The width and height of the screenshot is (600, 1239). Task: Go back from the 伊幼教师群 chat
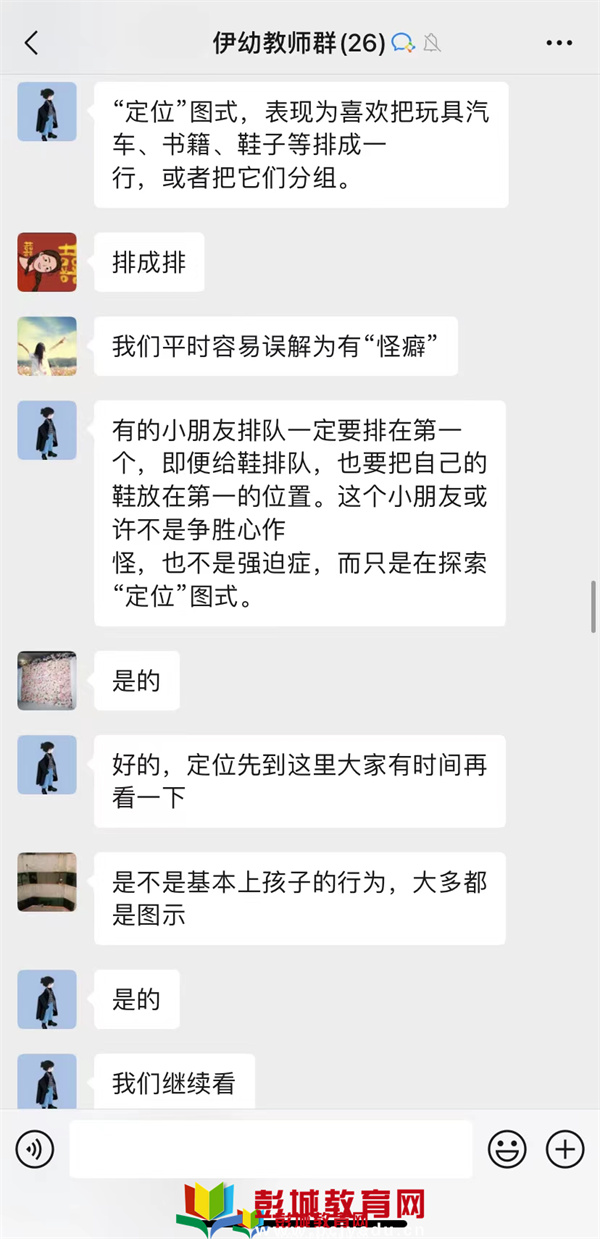[x=31, y=43]
